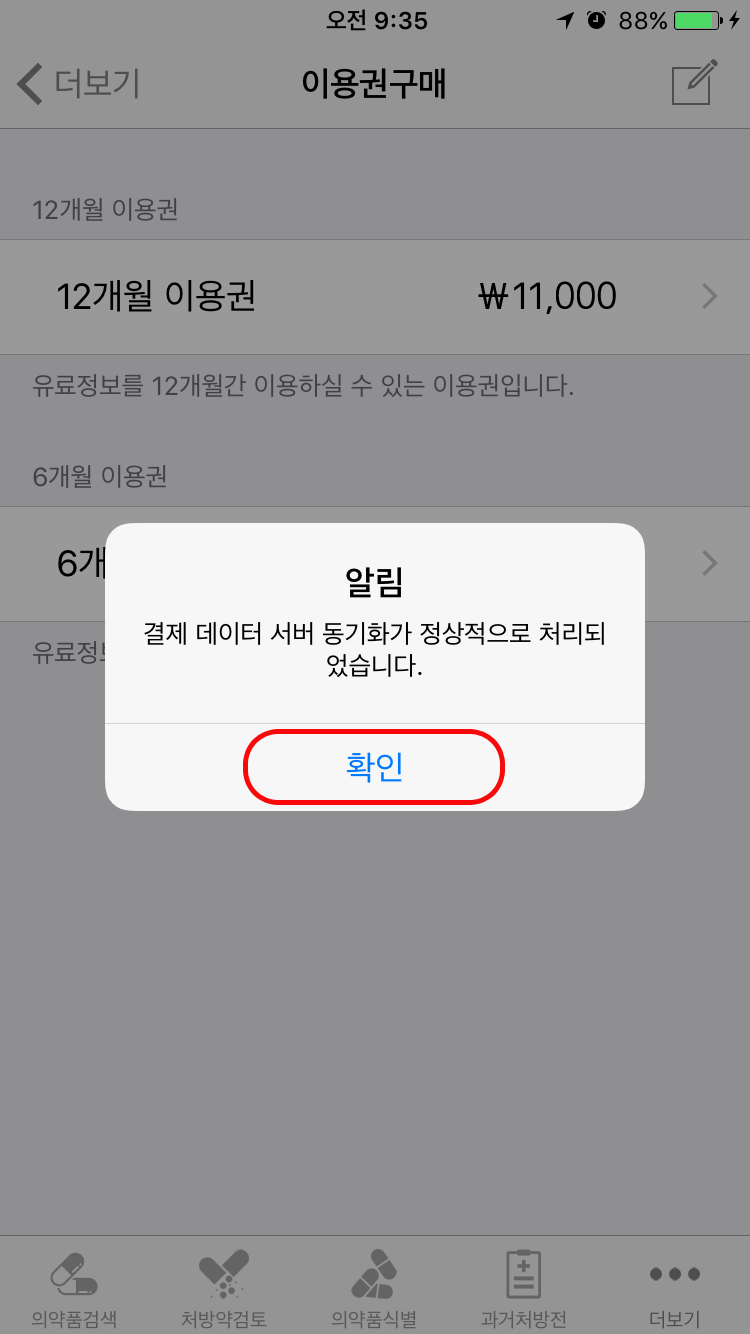Viewport: 750px width, 1334px height.
Task: Switch to the 처방약검토 tab
Action: click(224, 1286)
